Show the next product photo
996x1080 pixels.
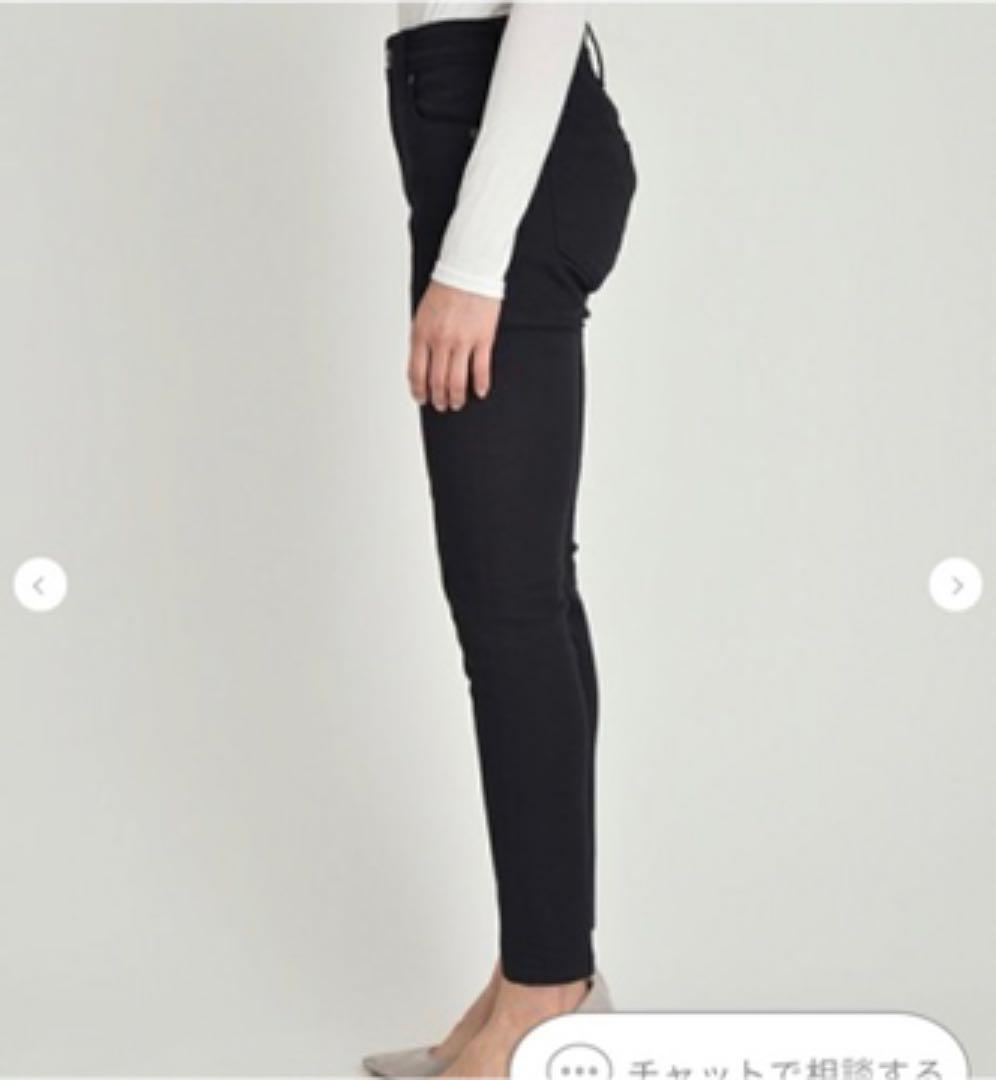tap(955, 585)
